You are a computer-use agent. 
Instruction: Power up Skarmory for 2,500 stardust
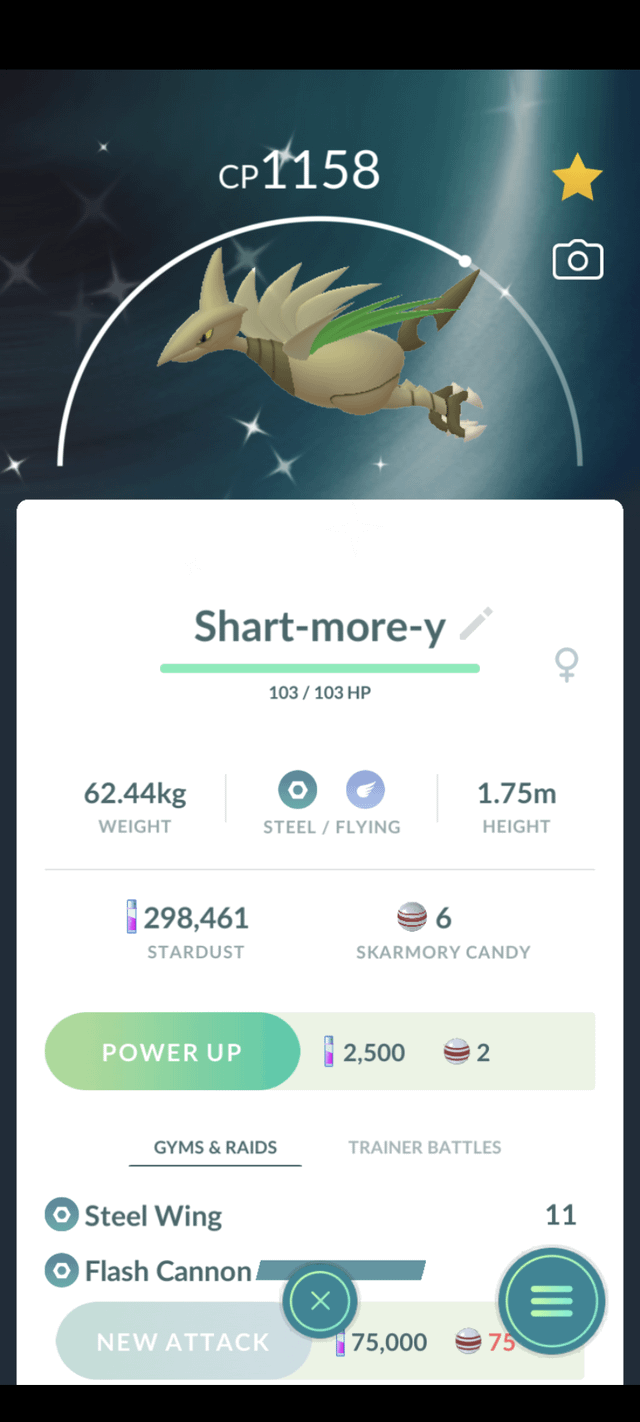click(x=172, y=1051)
